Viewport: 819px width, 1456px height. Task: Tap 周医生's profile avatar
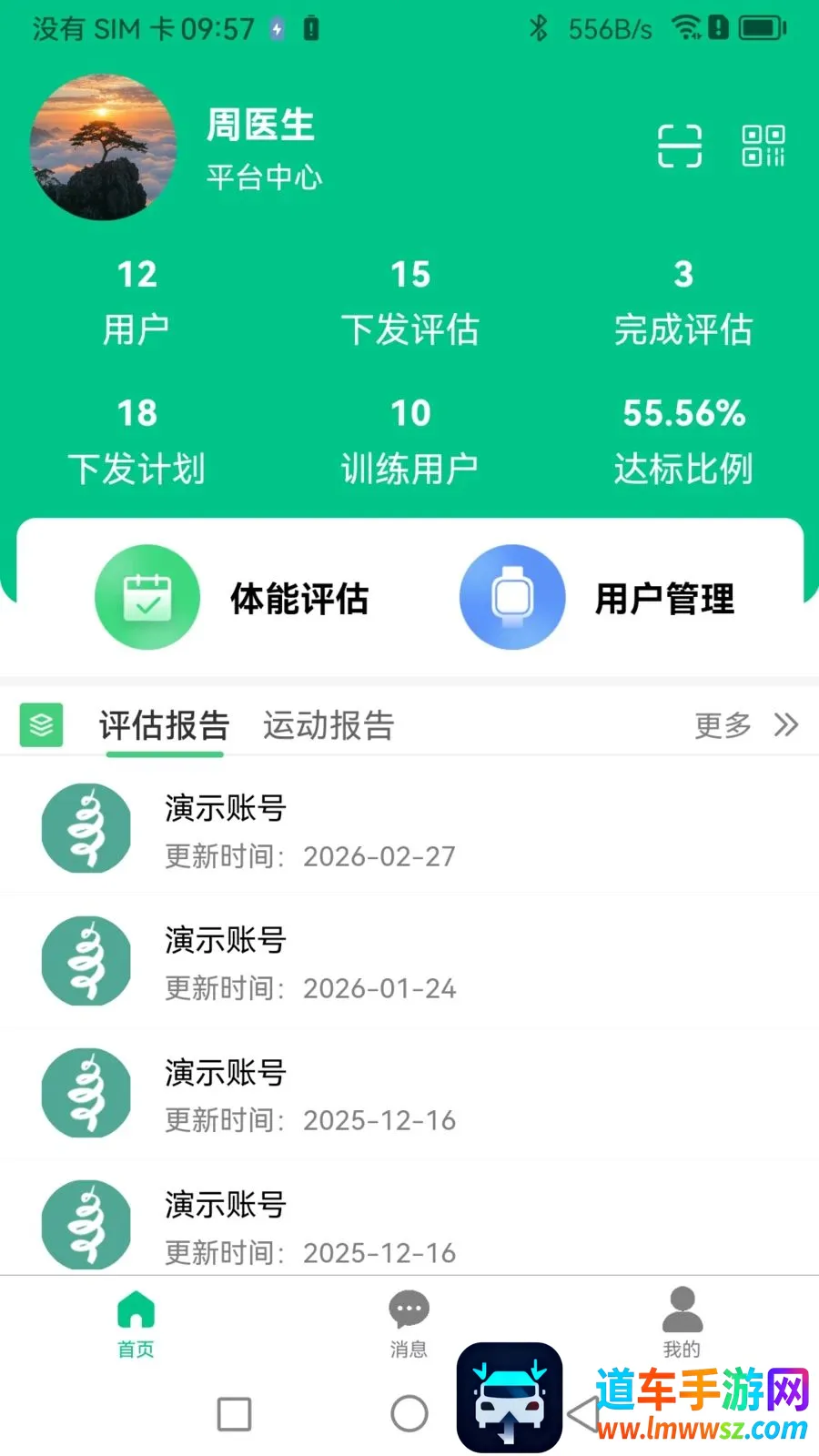(103, 147)
